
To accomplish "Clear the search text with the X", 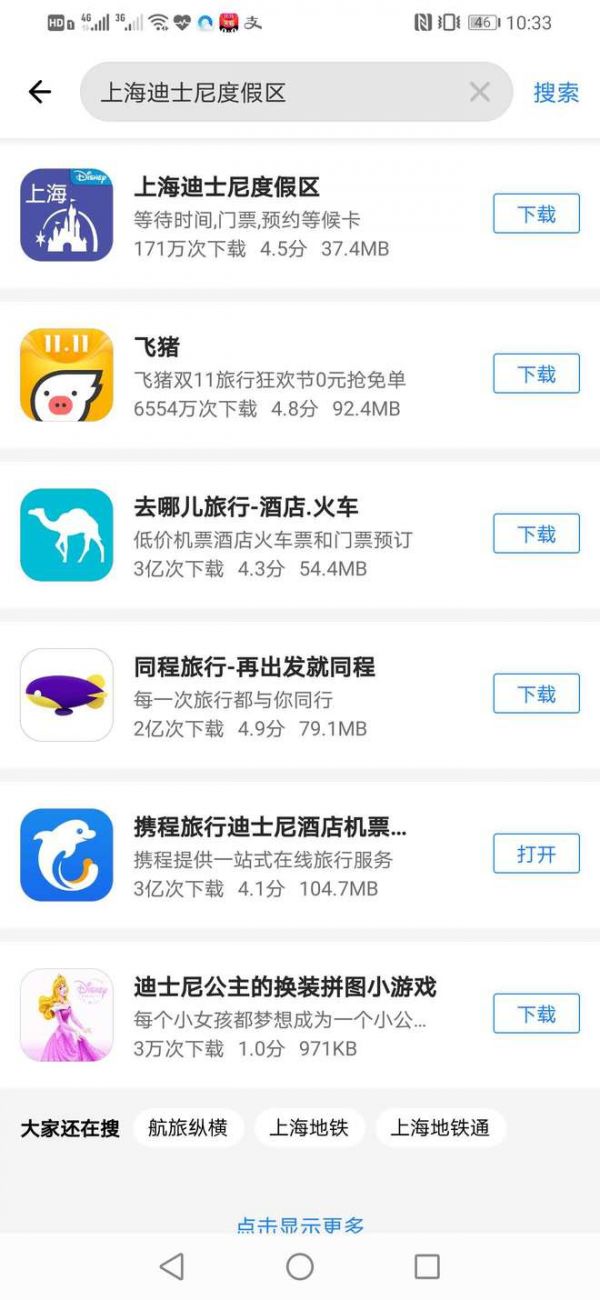I will (x=479, y=93).
